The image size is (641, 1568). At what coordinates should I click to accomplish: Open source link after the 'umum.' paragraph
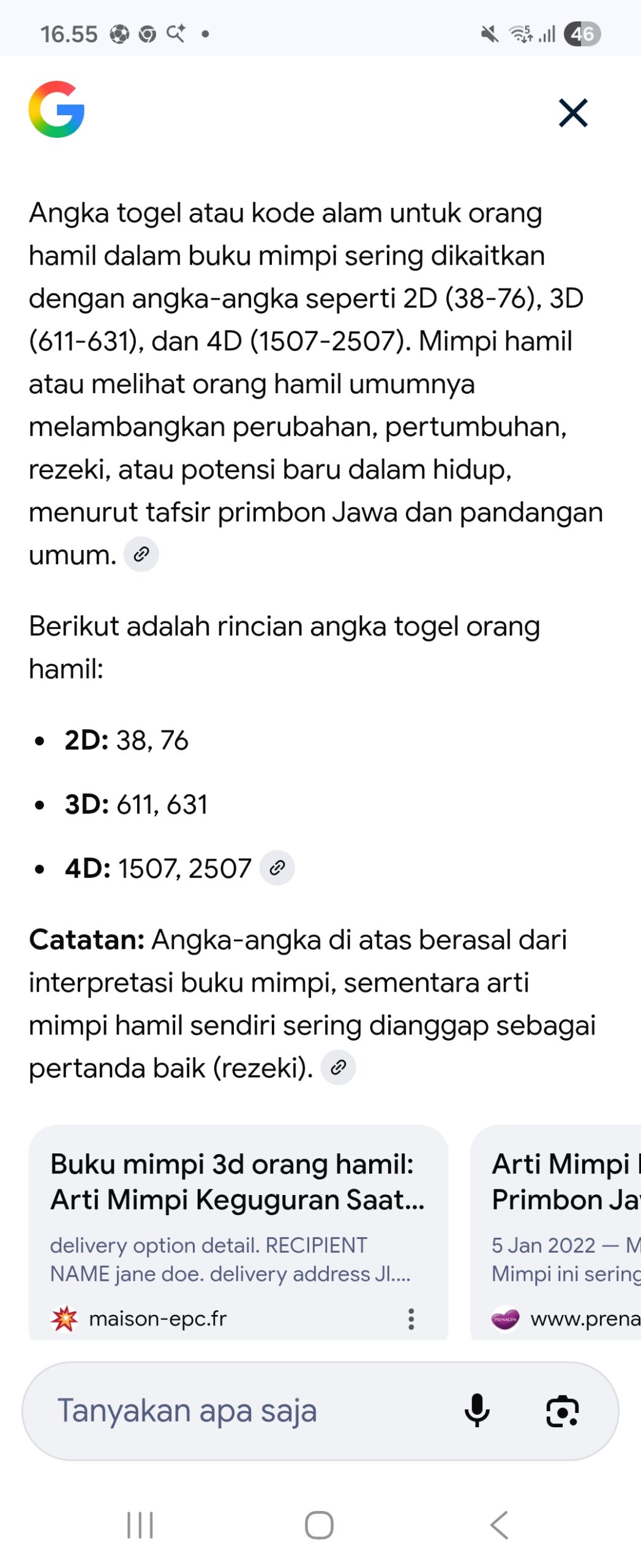[x=141, y=554]
